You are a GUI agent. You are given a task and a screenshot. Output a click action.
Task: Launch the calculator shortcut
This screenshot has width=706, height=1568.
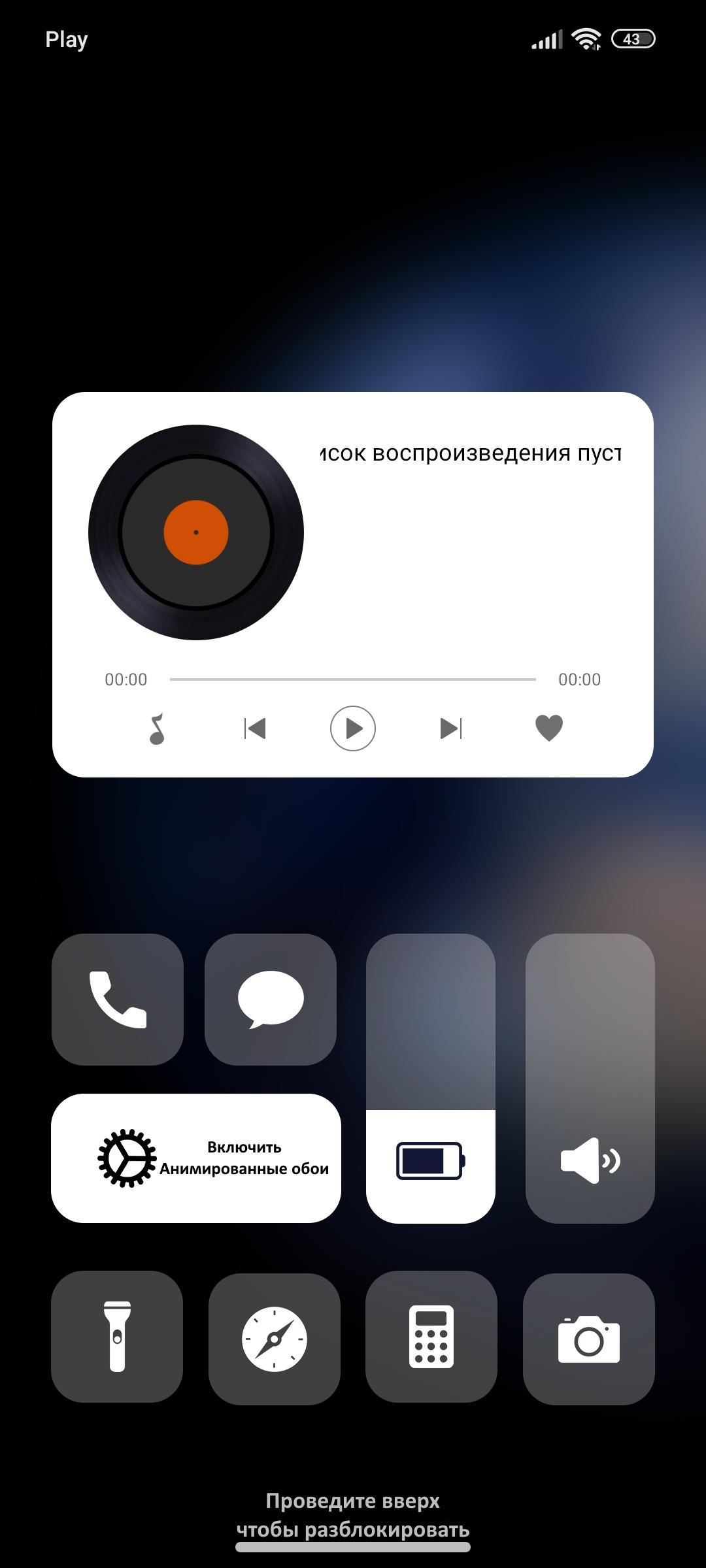[x=431, y=1337]
